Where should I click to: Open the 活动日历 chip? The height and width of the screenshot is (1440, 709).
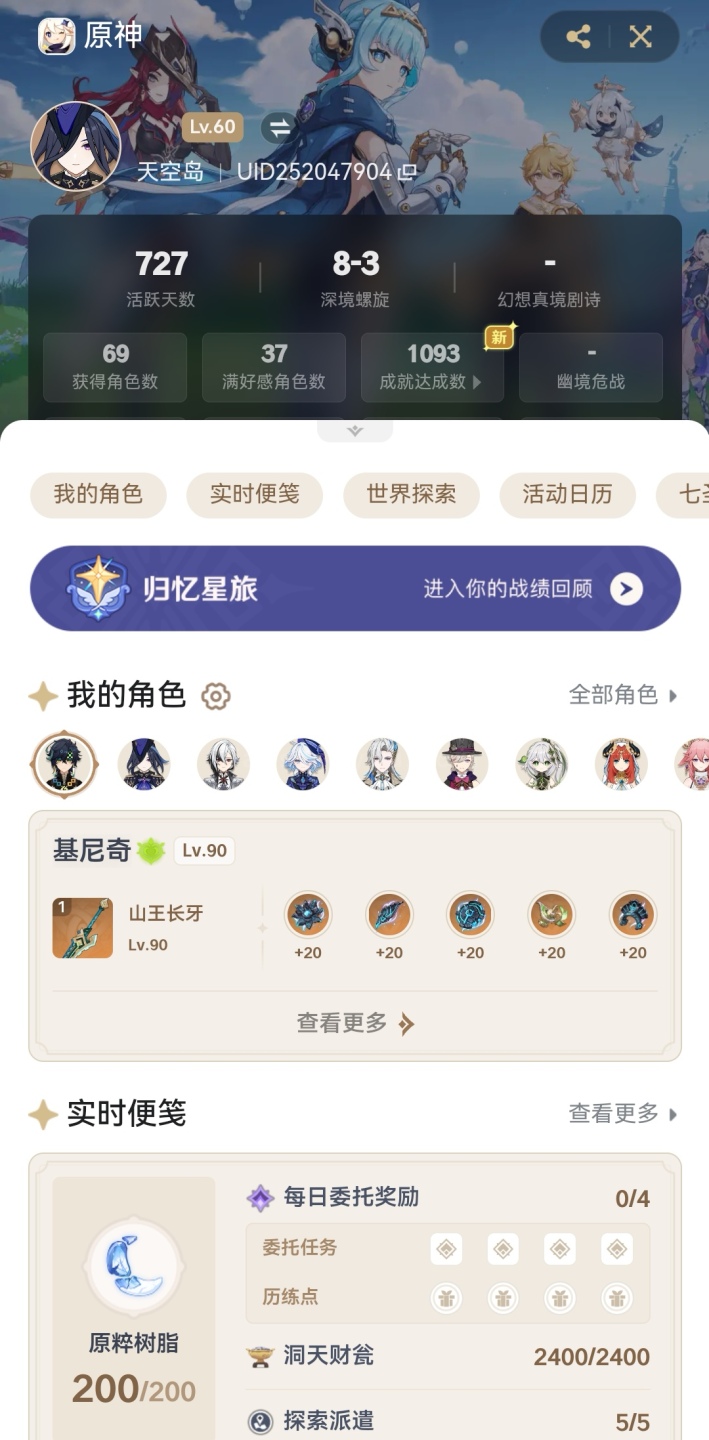click(x=567, y=494)
